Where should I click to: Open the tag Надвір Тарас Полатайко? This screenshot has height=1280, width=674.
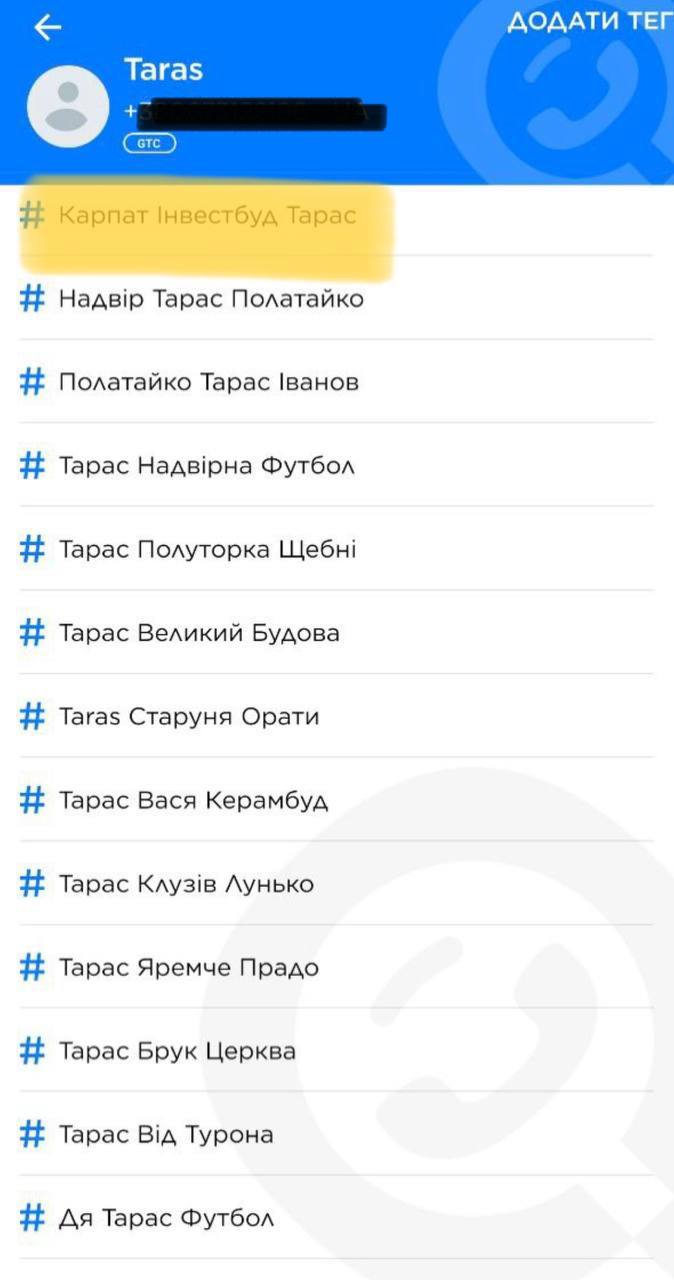point(337,298)
